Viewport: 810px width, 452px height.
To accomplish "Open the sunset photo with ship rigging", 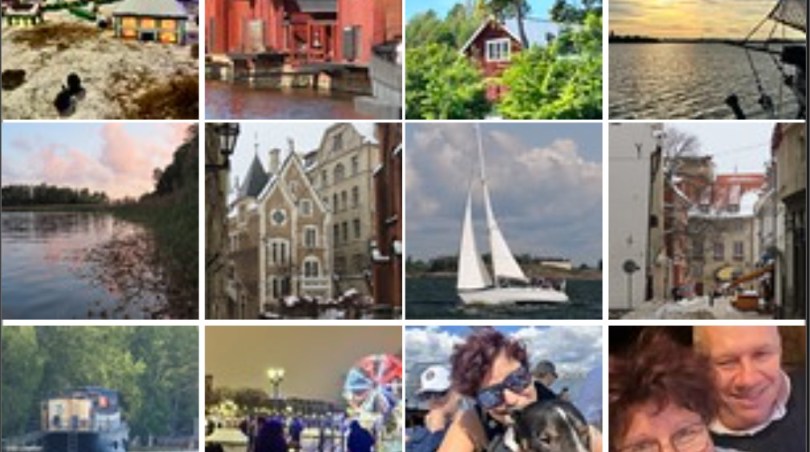I will click(x=707, y=59).
